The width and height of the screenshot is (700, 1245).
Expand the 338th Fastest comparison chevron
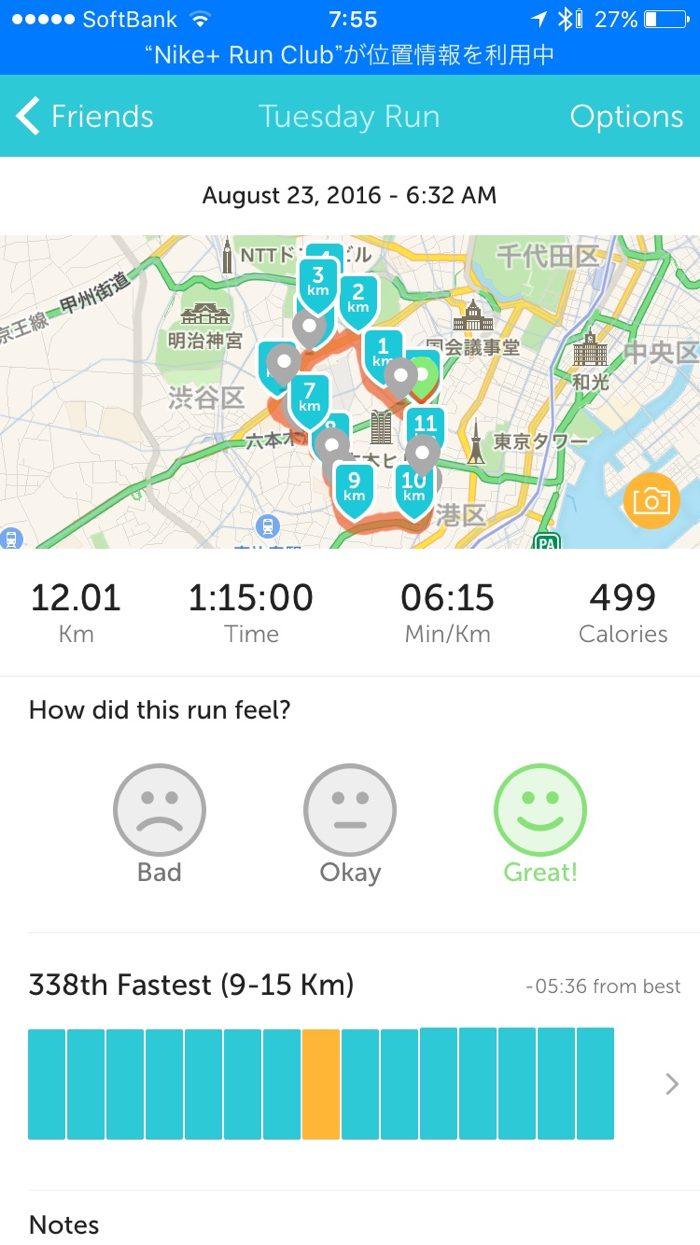click(x=672, y=1084)
